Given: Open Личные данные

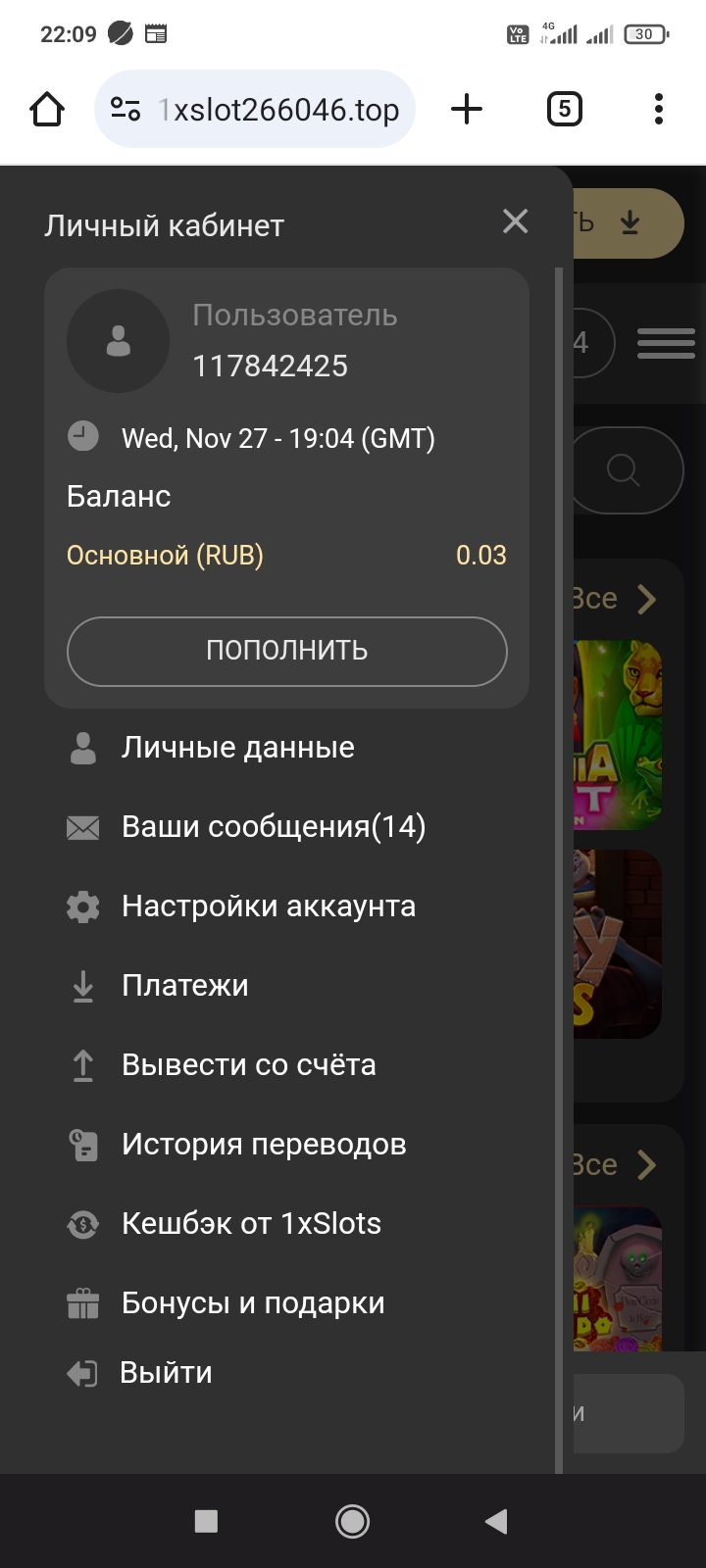Looking at the screenshot, I should coord(237,748).
